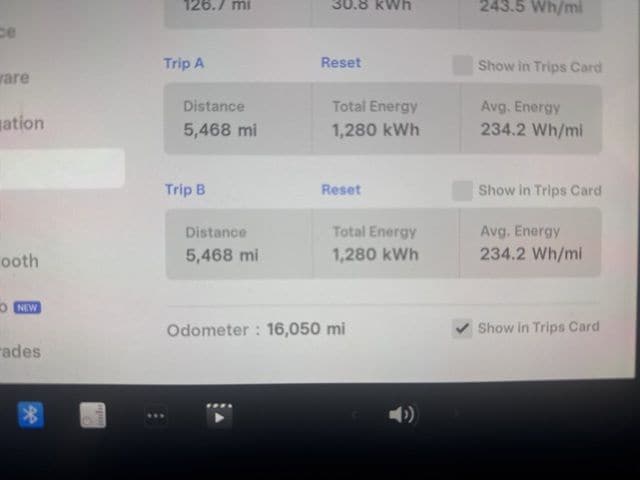The height and width of the screenshot is (480, 640).
Task: Enable Show in Trips Card for Trip A
Action: point(462,66)
